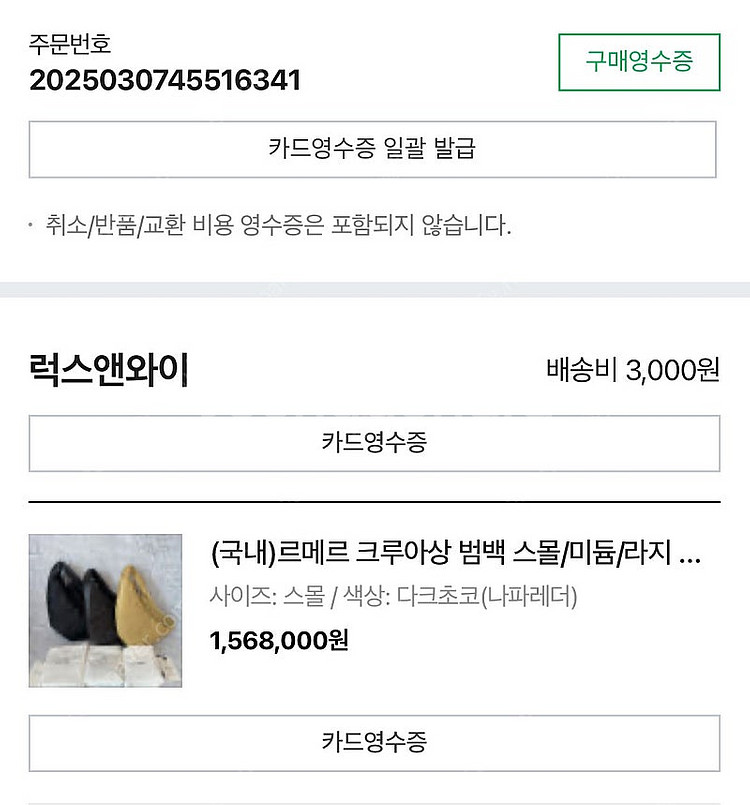
Task: View 카드영수증 for the 배송비 3,000원 section
Action: pos(374,443)
